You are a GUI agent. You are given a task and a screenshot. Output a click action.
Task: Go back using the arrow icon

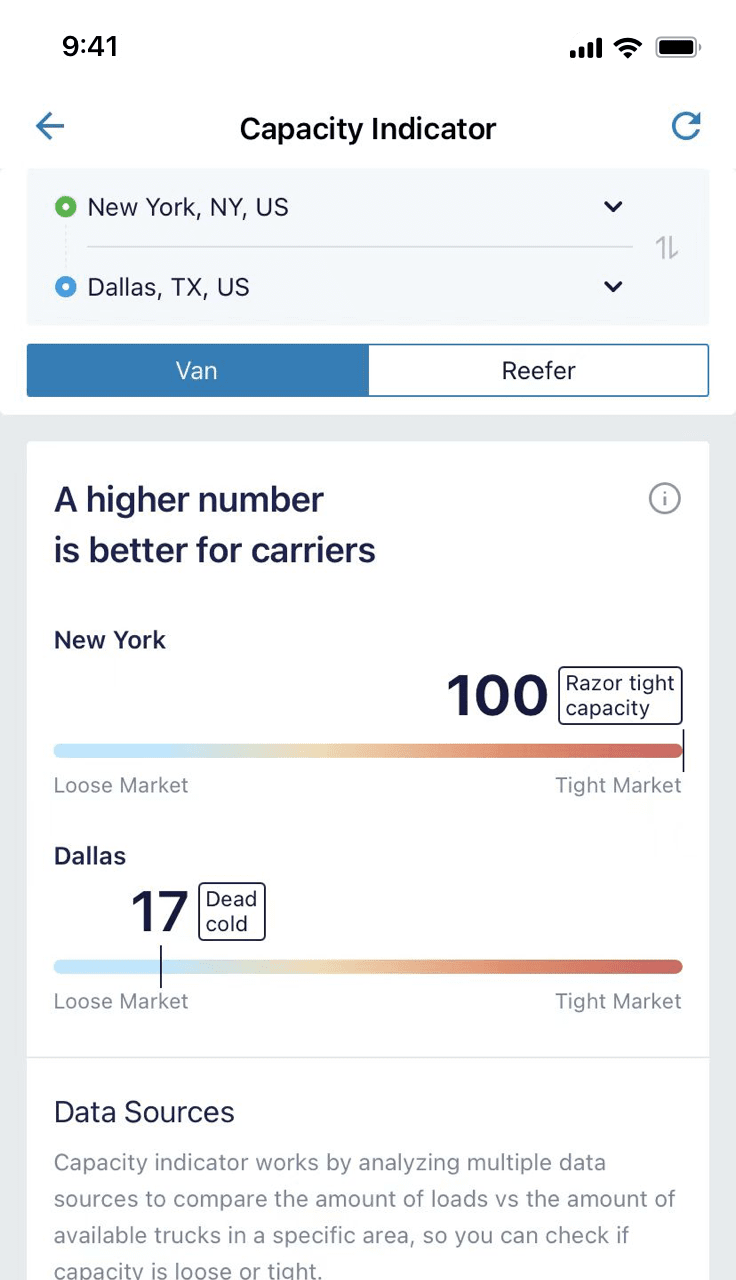pyautogui.click(x=49, y=126)
